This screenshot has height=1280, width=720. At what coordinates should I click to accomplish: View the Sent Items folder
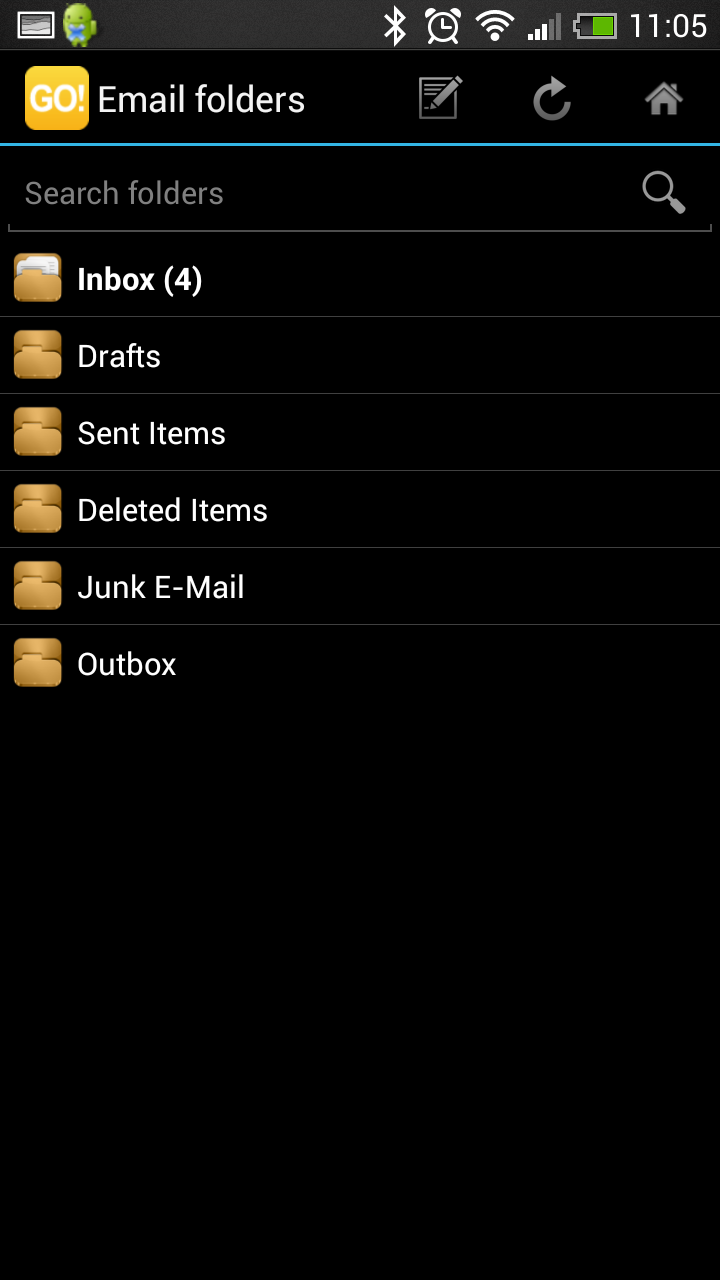point(152,433)
